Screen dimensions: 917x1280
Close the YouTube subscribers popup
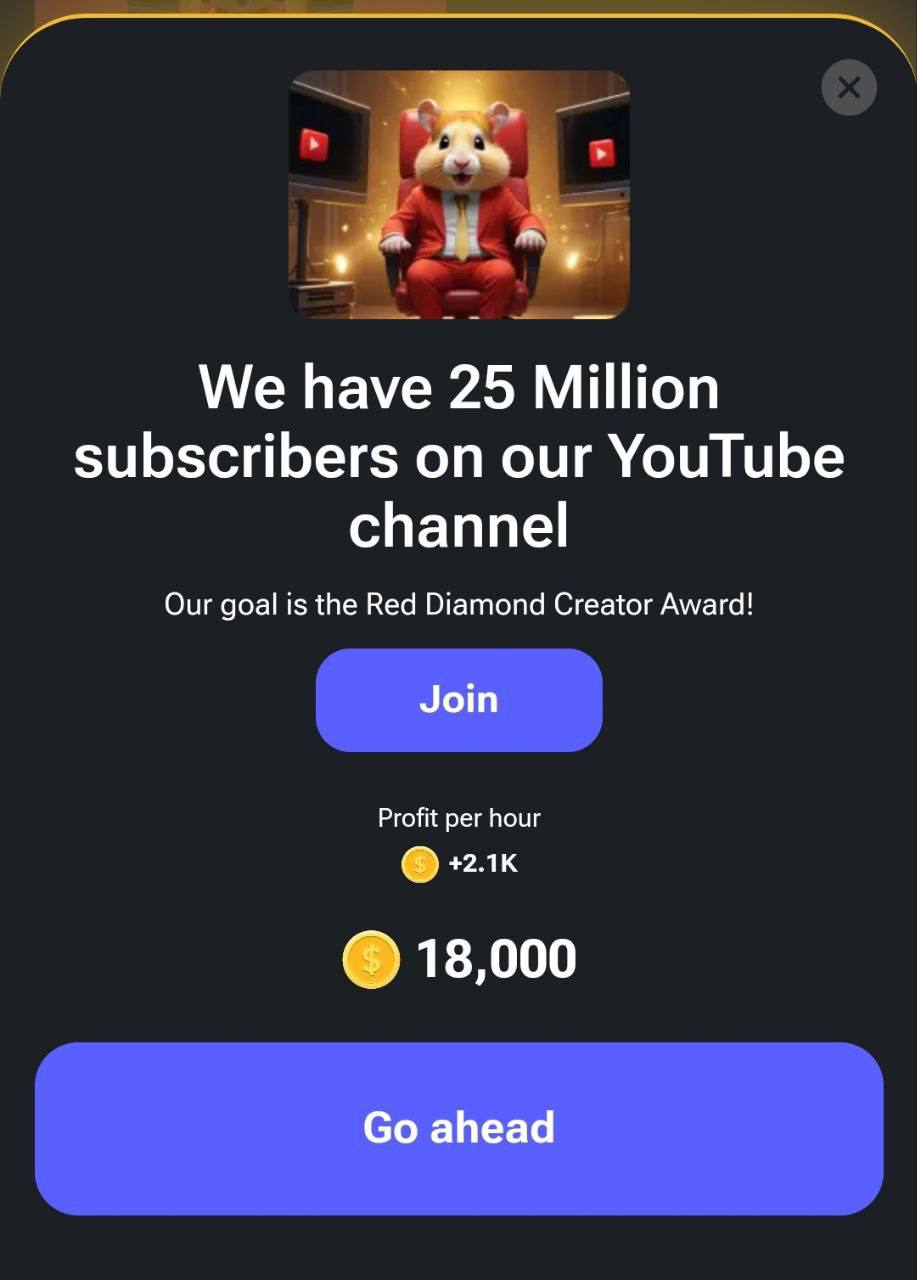[x=848, y=88]
